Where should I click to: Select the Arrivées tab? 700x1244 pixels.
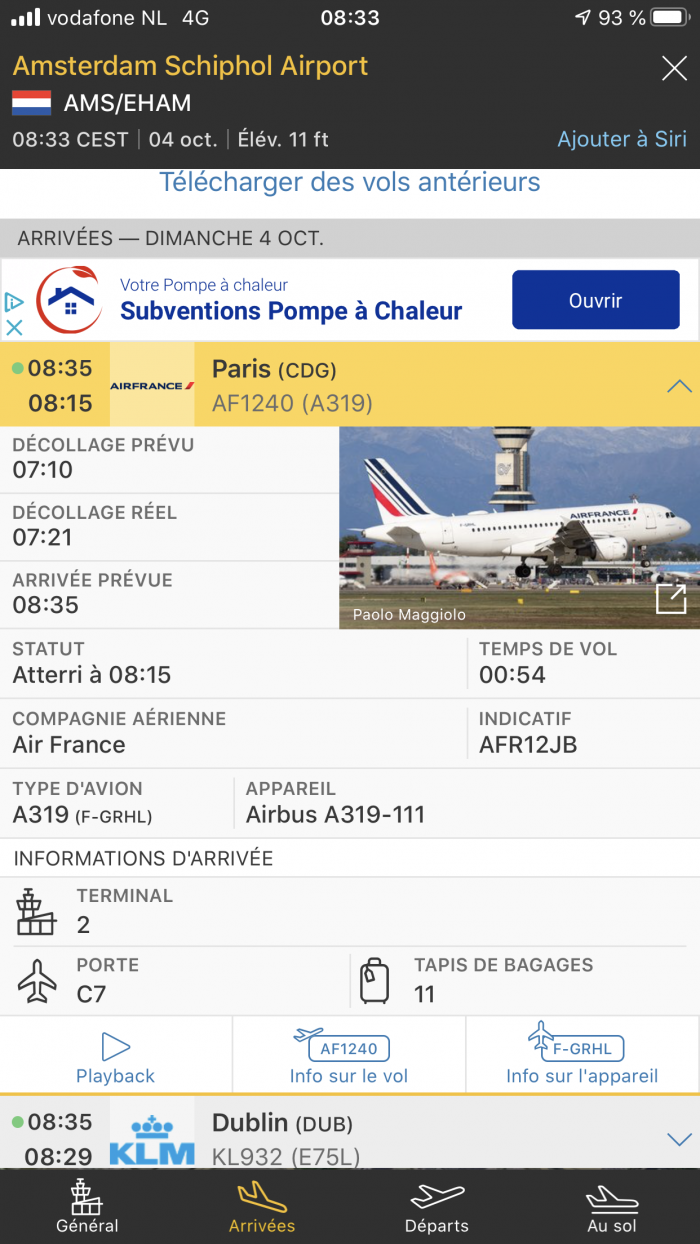tap(262, 1206)
